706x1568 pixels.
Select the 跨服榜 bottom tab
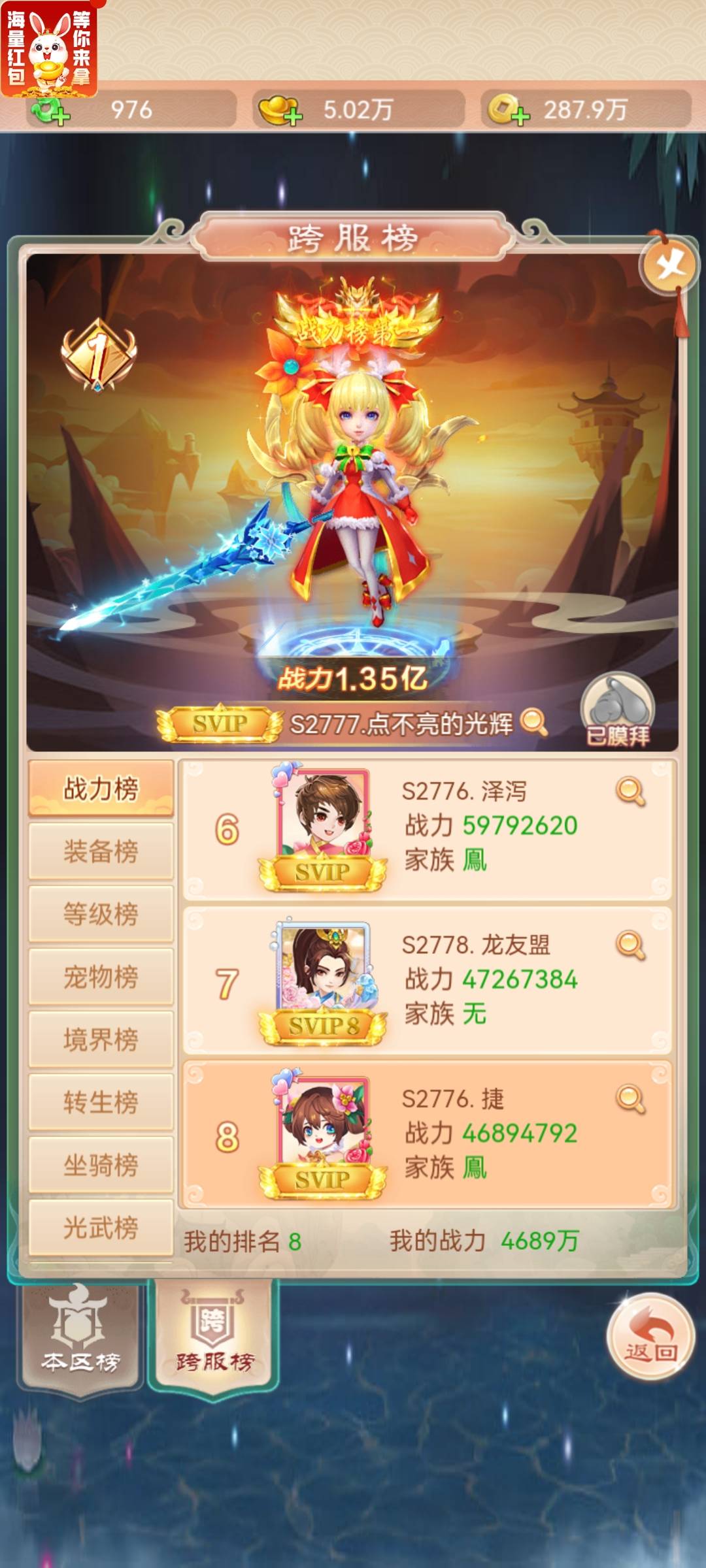(214, 1336)
